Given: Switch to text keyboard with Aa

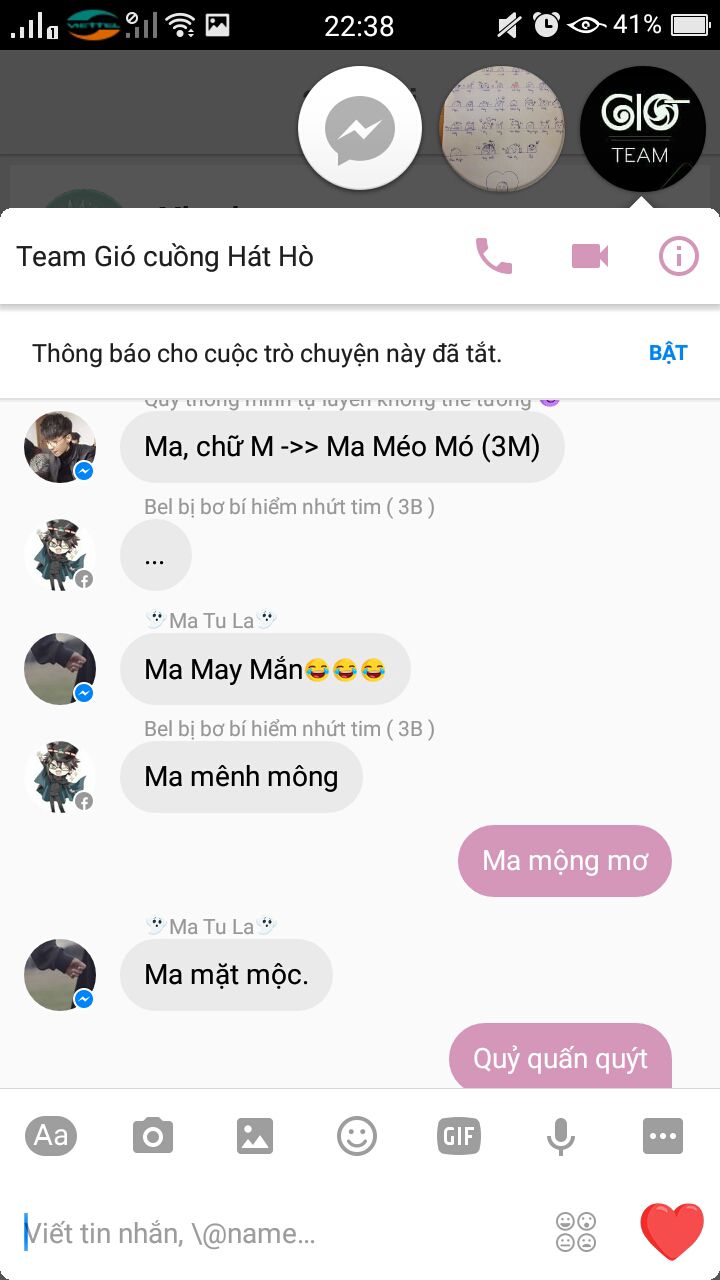Looking at the screenshot, I should [x=50, y=1136].
